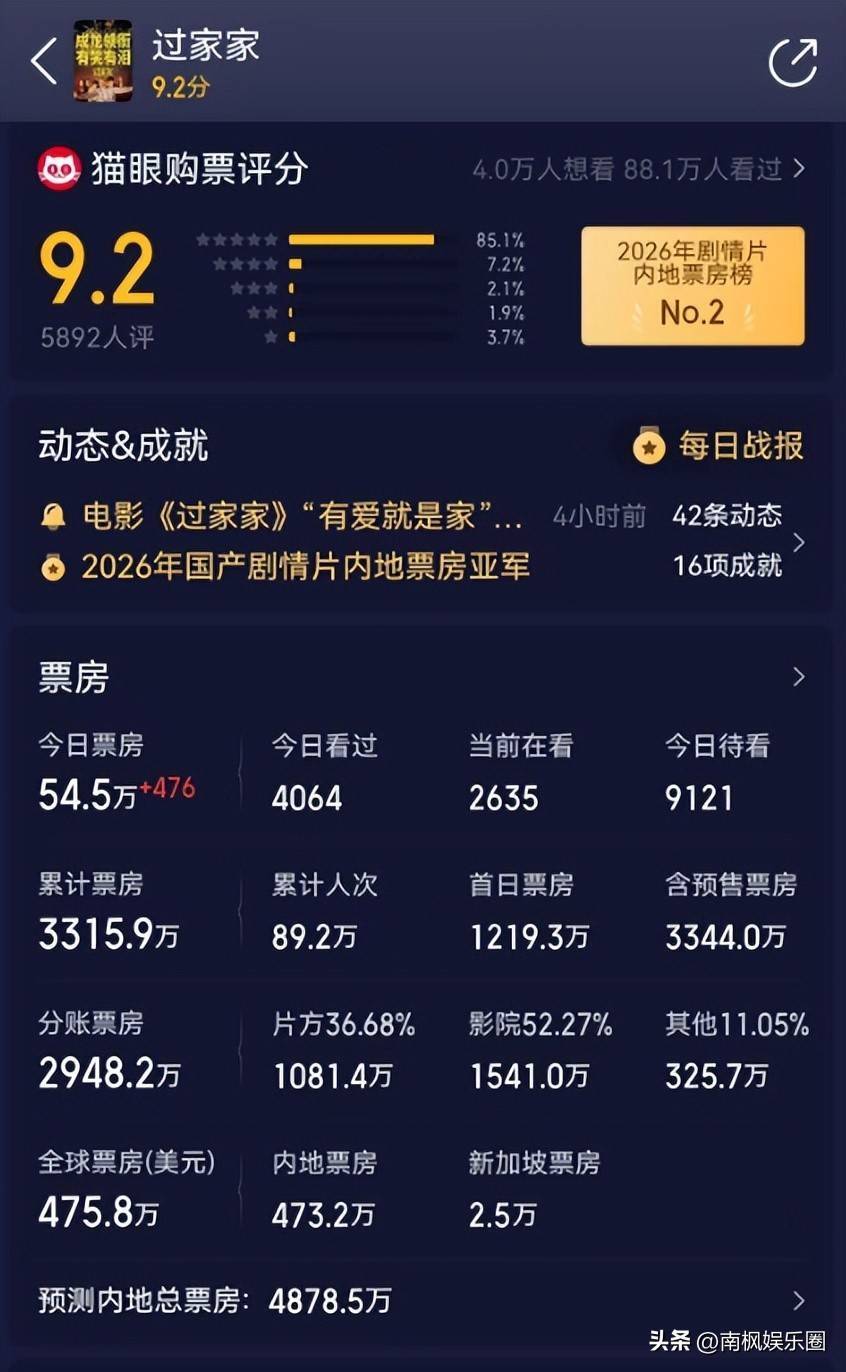Viewport: 846px width, 1372px height.
Task: Open the 2026年剧情片内地票房榜 No.2 badge
Action: coord(692,286)
